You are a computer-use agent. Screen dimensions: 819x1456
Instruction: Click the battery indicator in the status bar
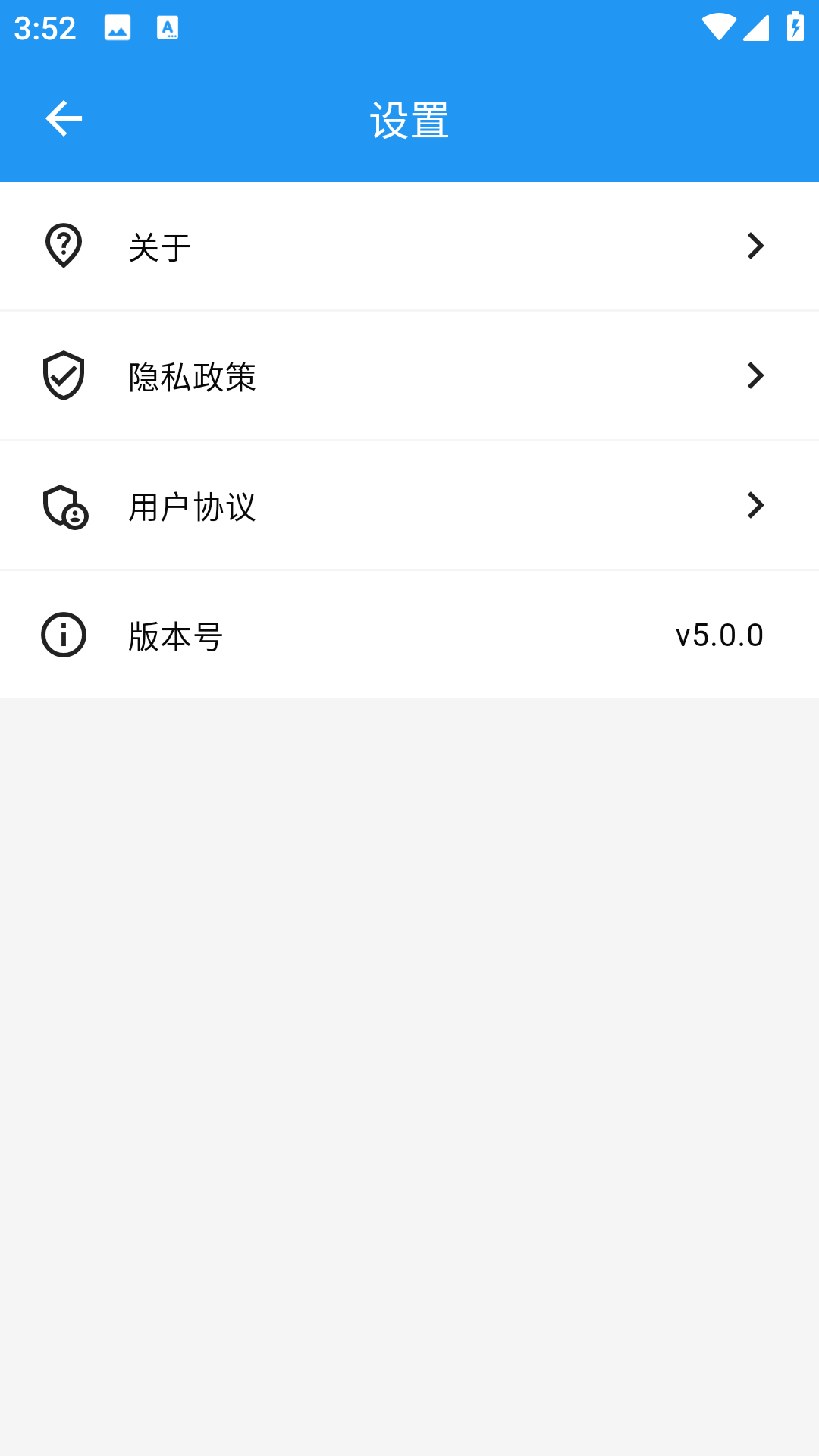[x=793, y=28]
